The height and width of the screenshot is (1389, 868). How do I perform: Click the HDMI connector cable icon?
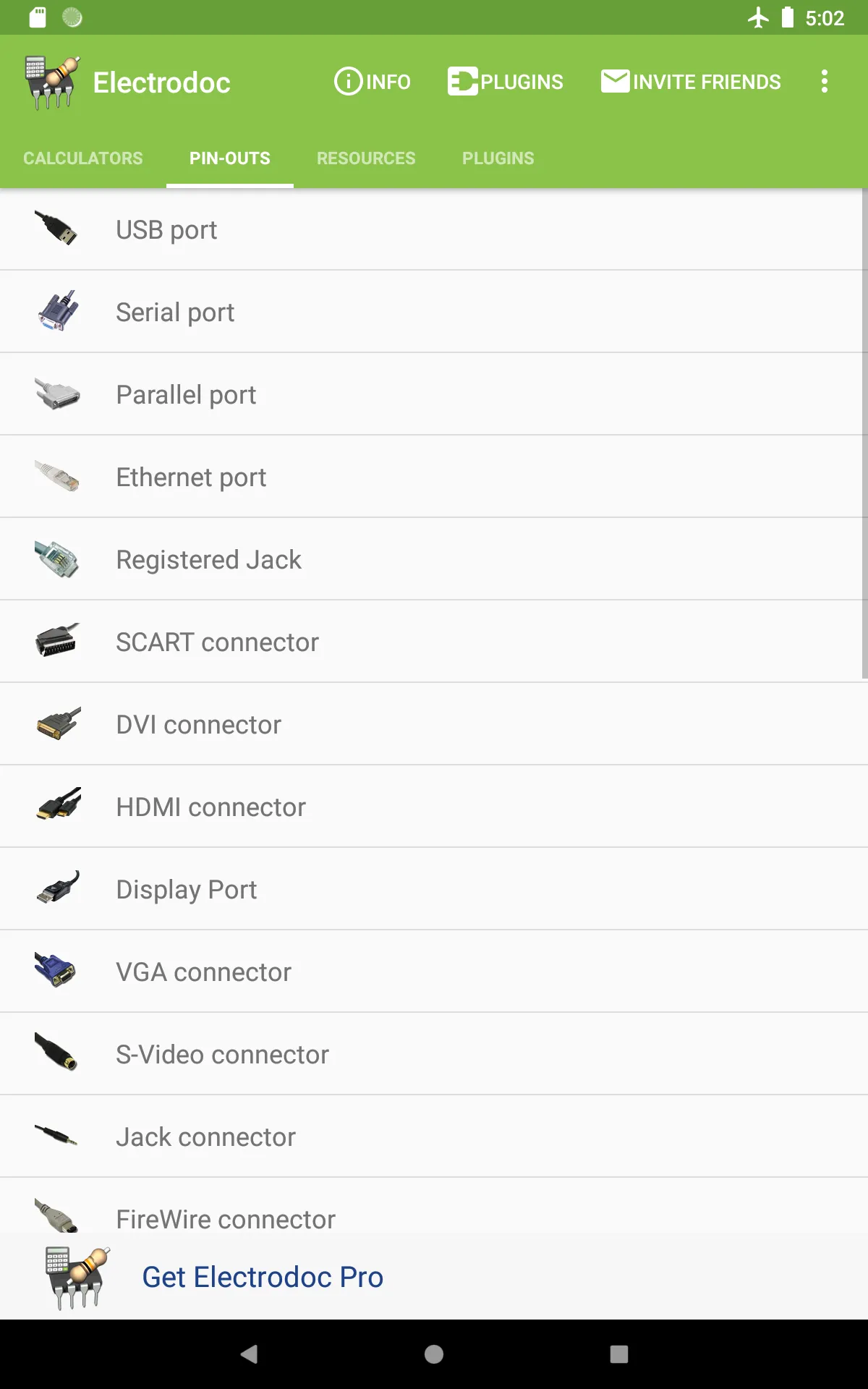tap(58, 806)
